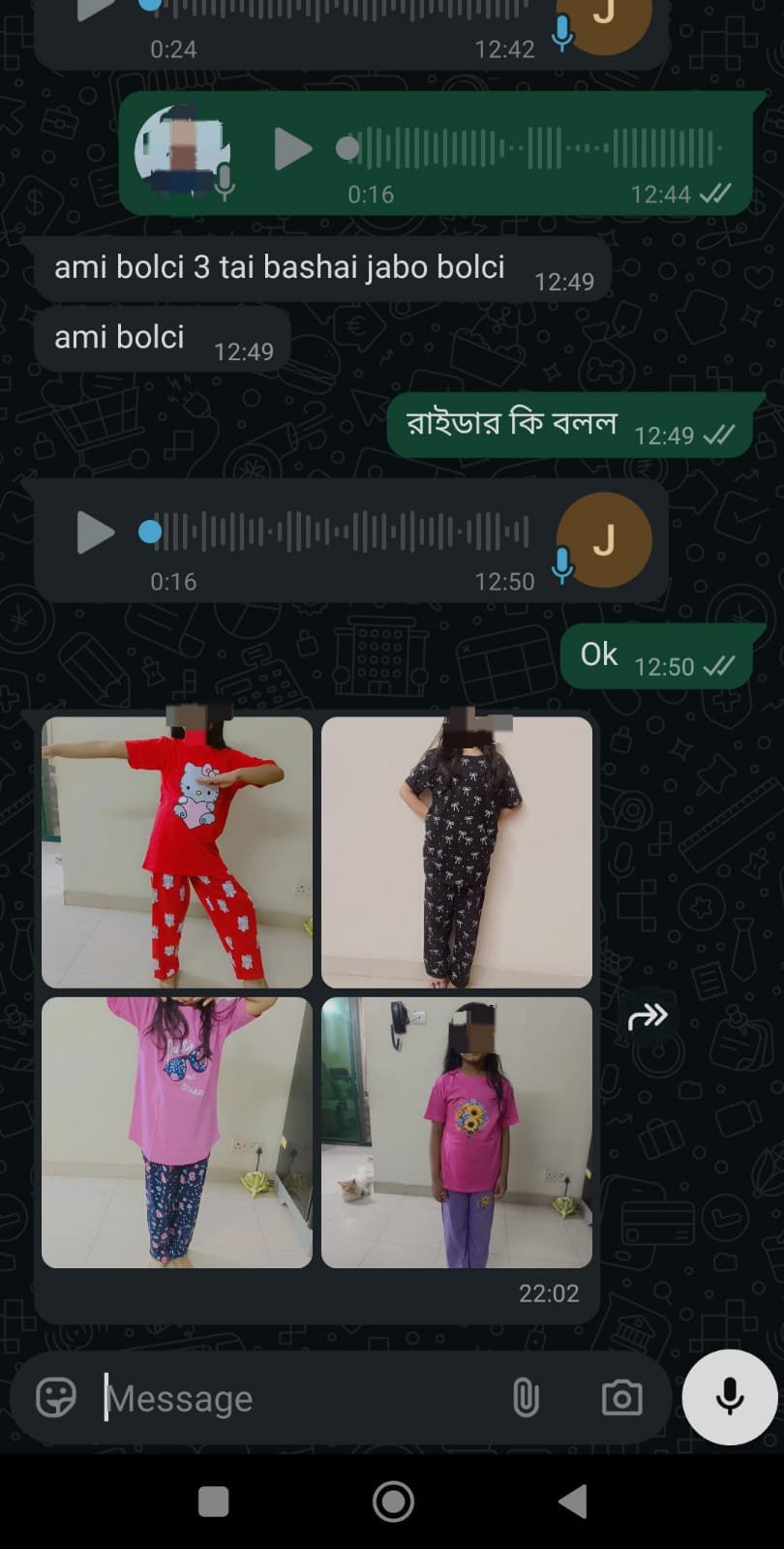The width and height of the screenshot is (784, 1549).
Task: Open the pink sunflower shirt photo
Action: click(x=456, y=1132)
